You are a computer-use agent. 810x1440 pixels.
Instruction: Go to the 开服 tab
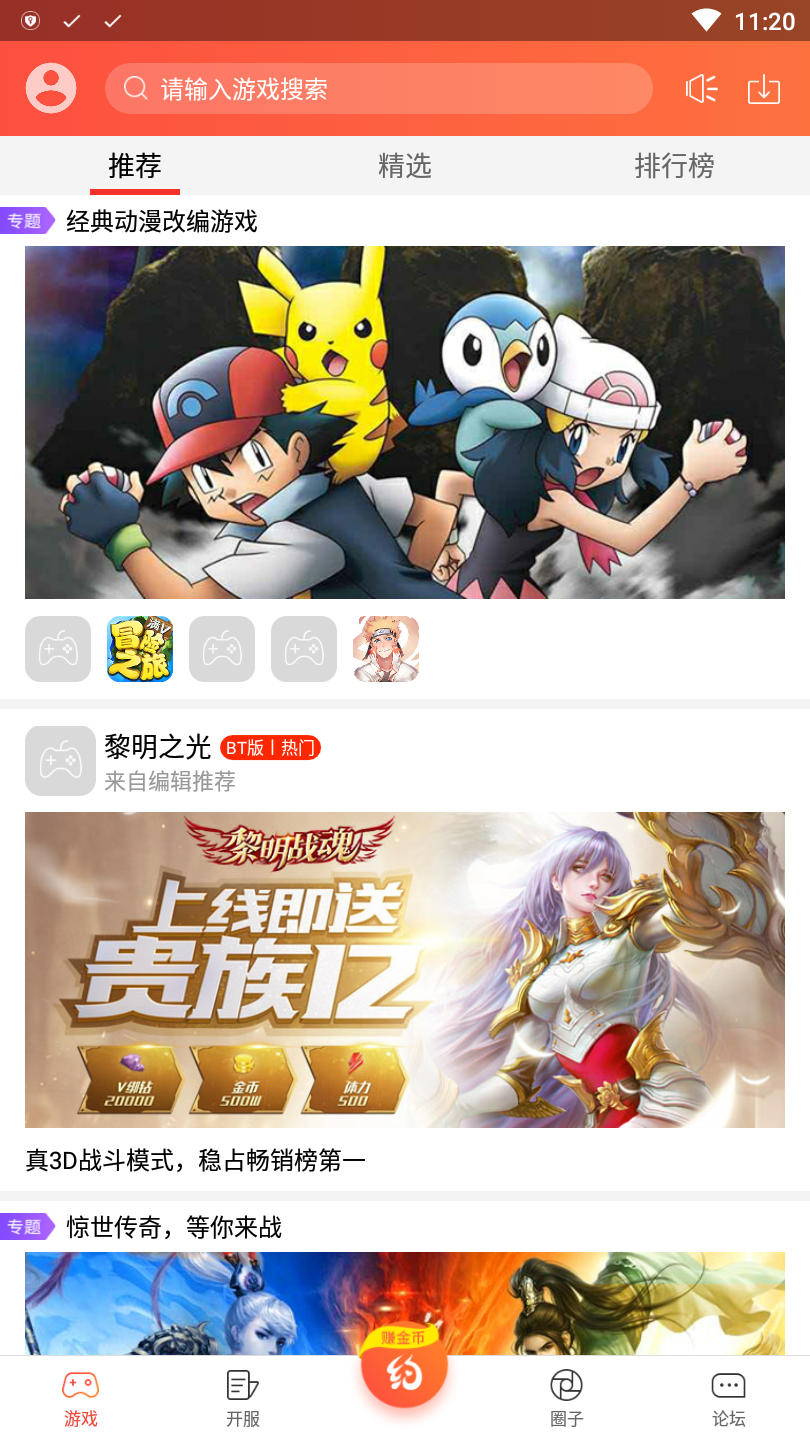242,1397
